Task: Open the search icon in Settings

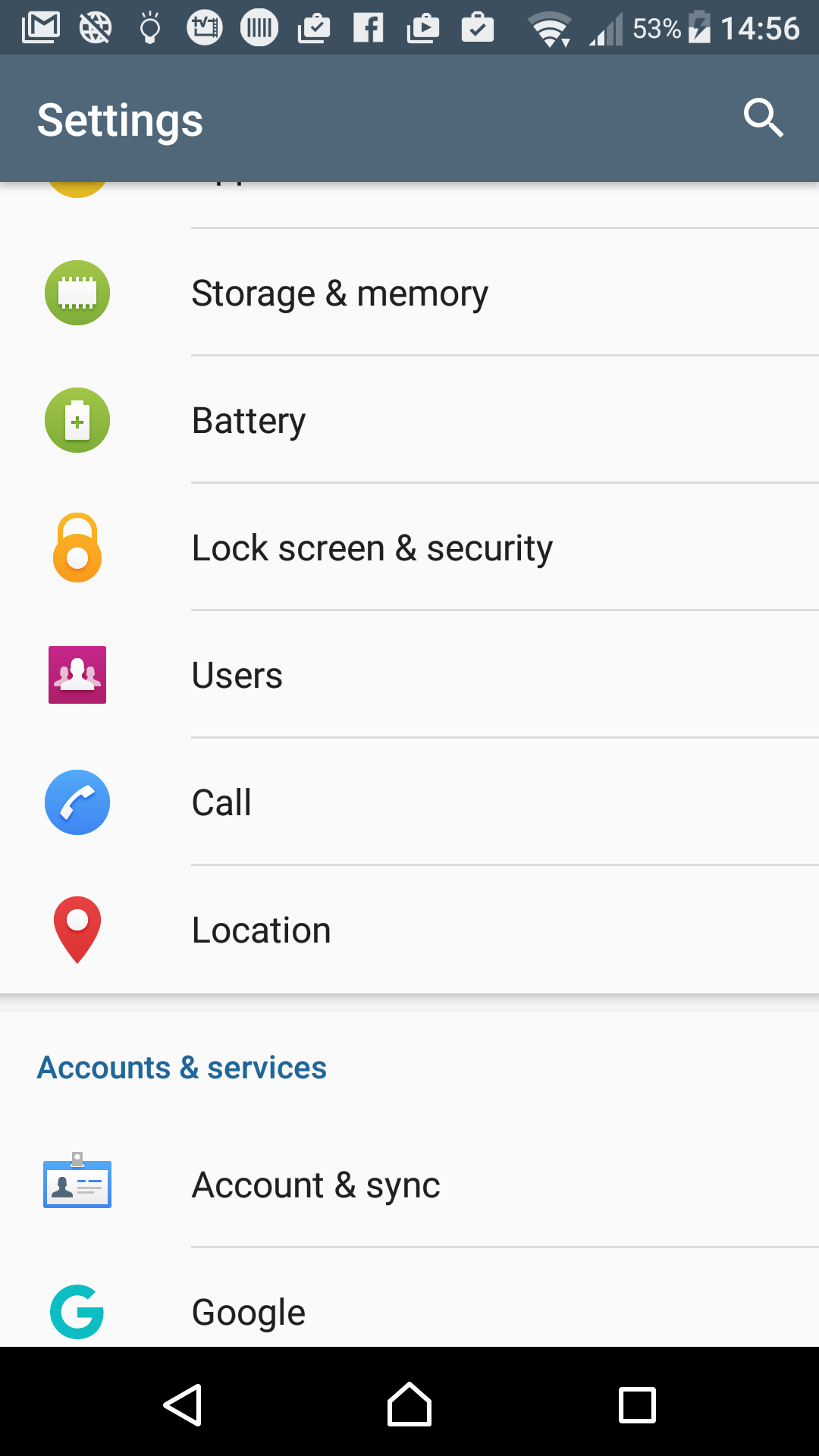Action: click(x=763, y=118)
